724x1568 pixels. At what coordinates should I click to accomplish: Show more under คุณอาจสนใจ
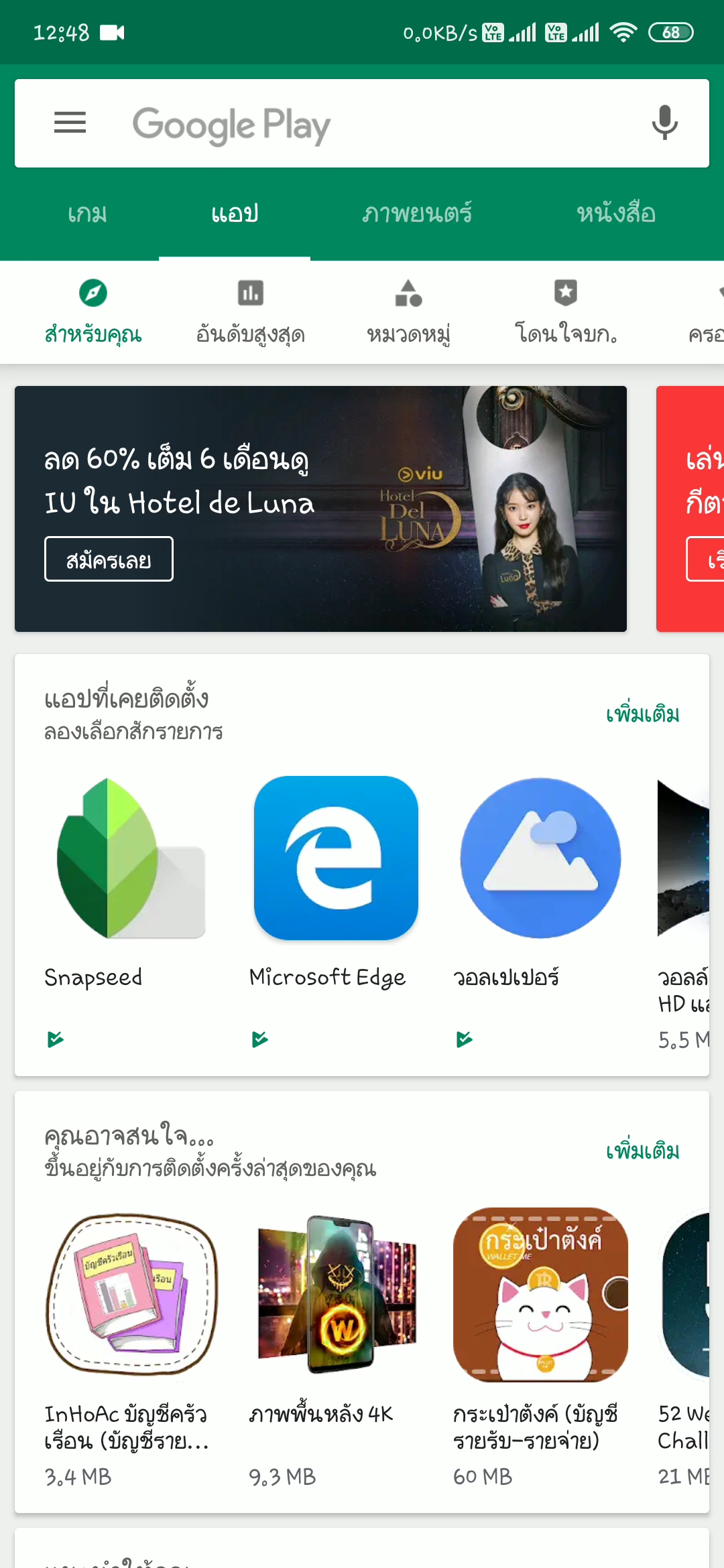pyautogui.click(x=642, y=1151)
